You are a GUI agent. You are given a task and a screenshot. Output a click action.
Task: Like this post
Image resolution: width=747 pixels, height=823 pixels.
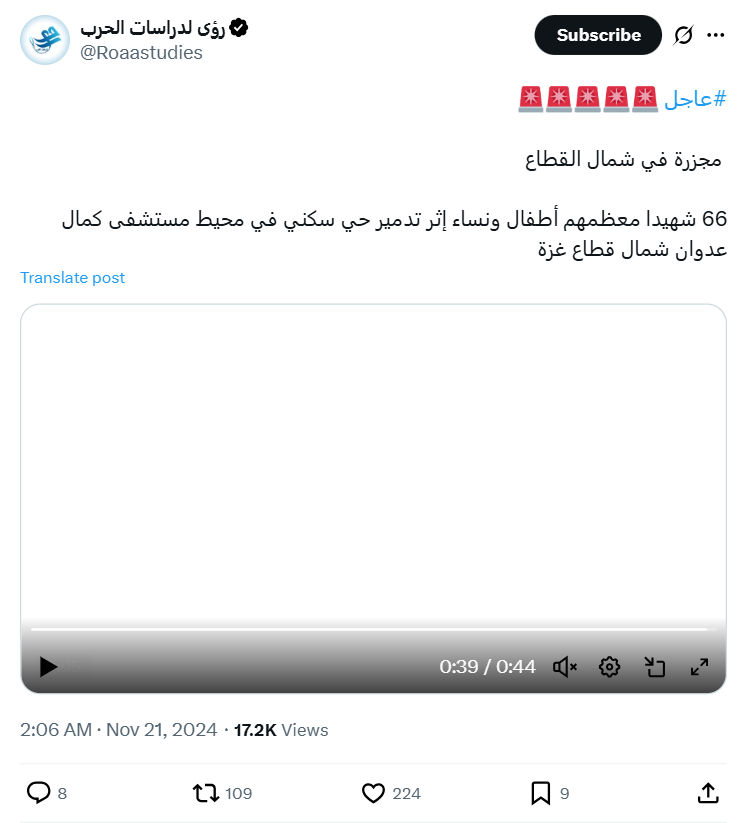click(x=373, y=793)
